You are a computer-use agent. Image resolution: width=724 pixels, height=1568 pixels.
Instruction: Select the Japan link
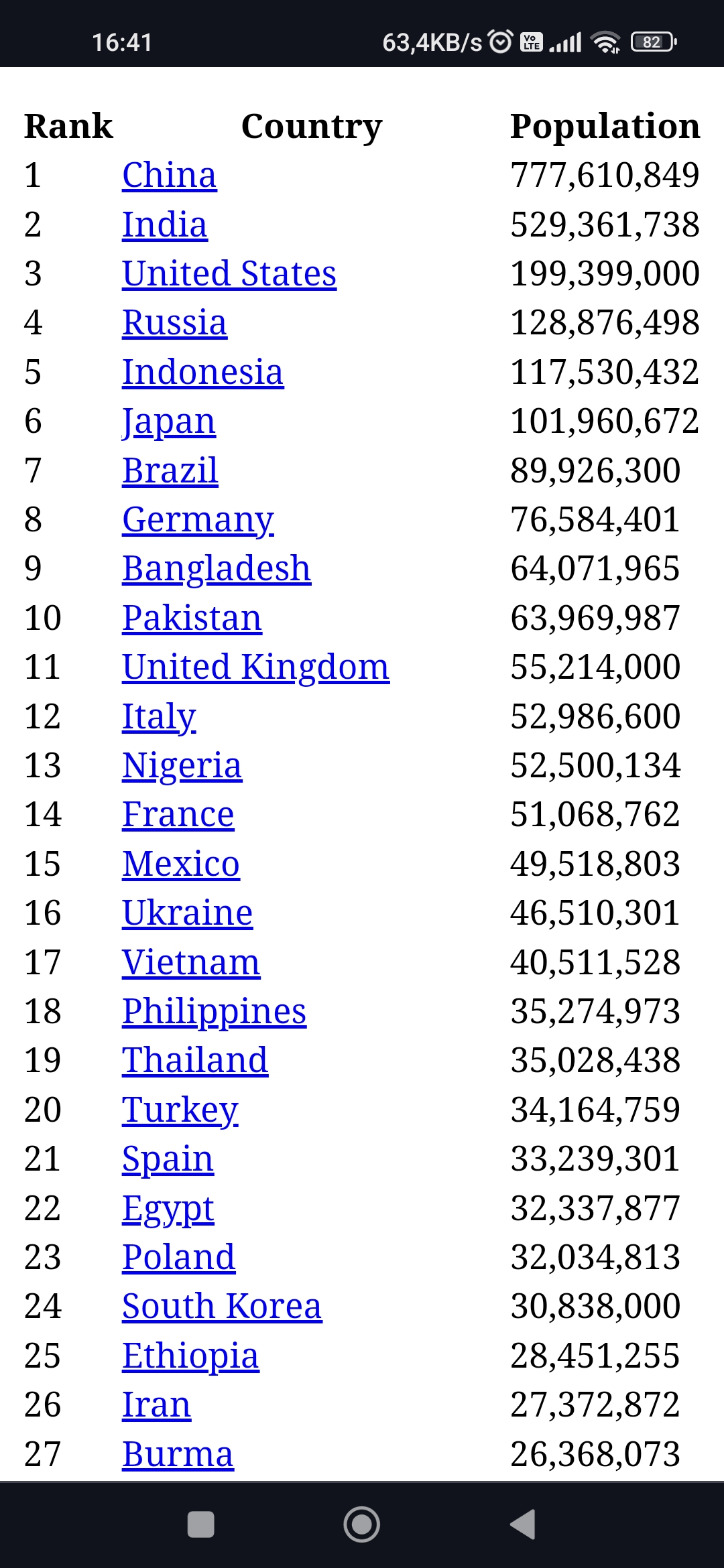click(168, 421)
